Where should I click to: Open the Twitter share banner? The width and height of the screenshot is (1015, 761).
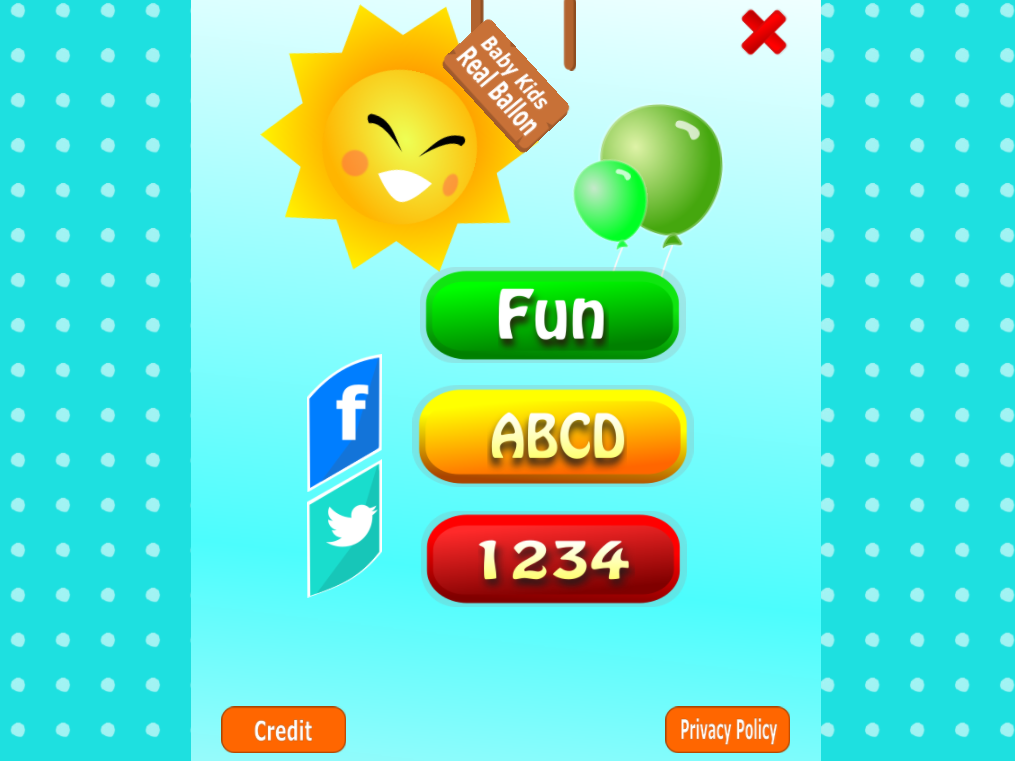pyautogui.click(x=345, y=530)
